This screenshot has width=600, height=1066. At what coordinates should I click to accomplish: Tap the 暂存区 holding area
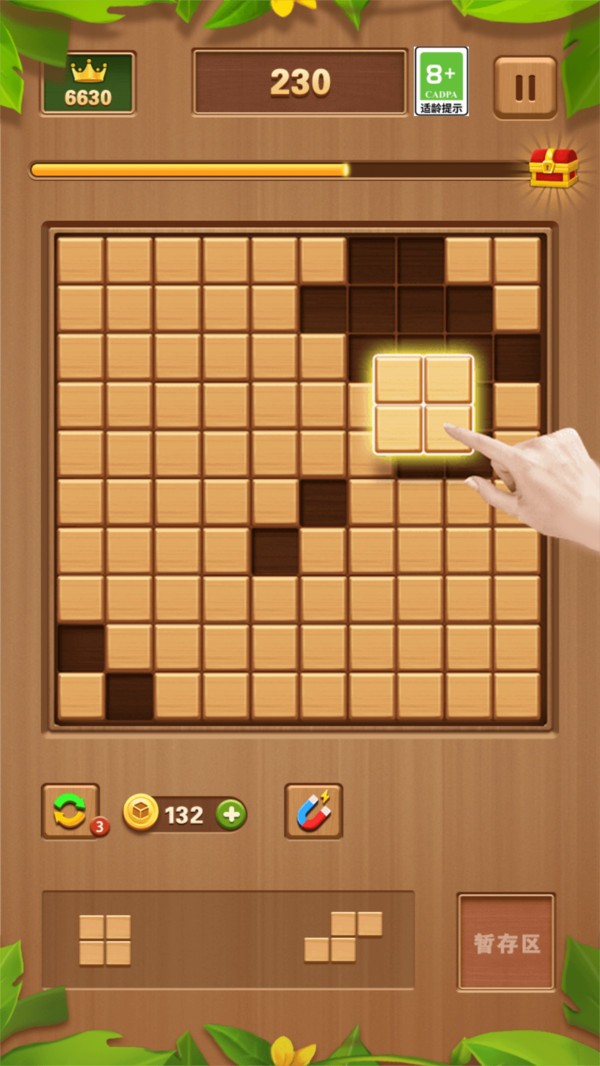click(506, 943)
